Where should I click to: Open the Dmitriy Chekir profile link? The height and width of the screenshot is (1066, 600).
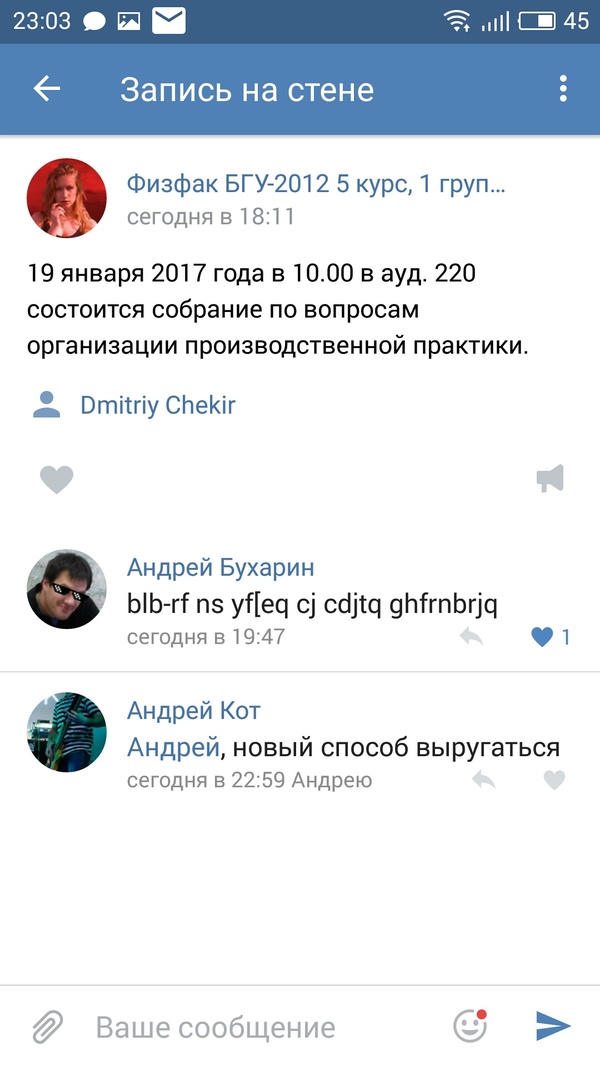pos(157,405)
